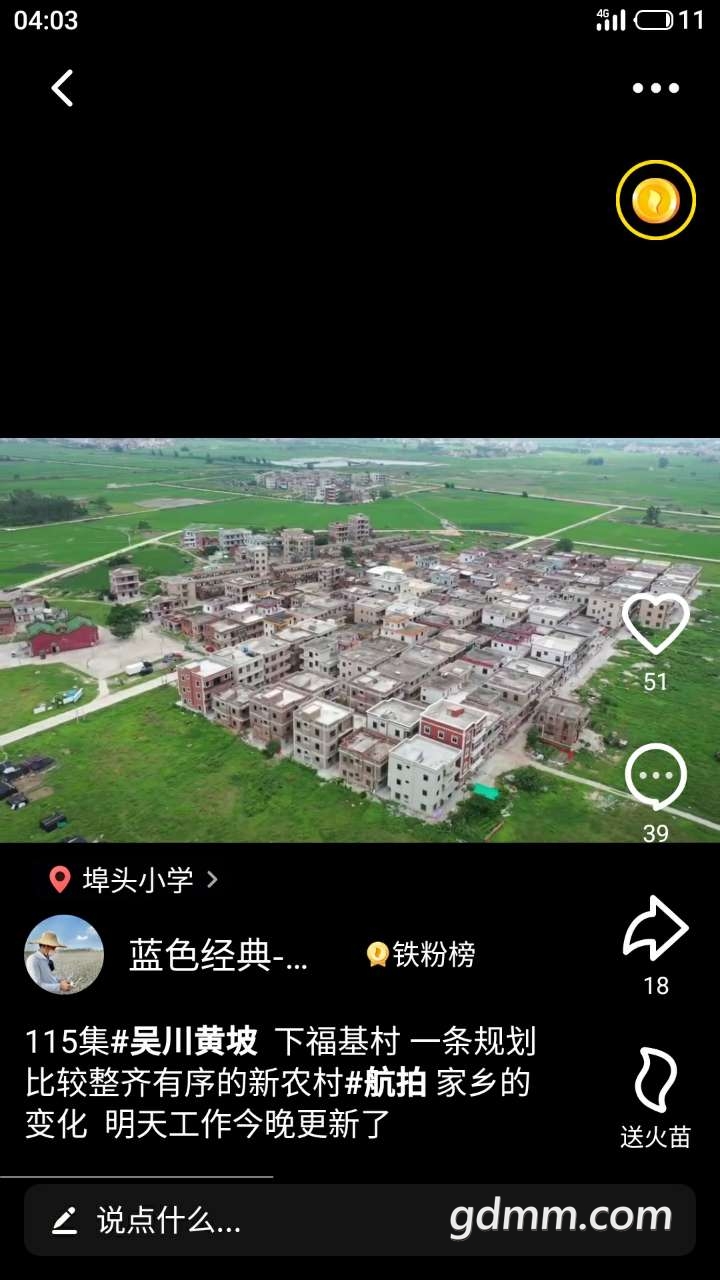Tap the gold coin reward icon
Image resolution: width=720 pixels, height=1280 pixels.
(655, 200)
